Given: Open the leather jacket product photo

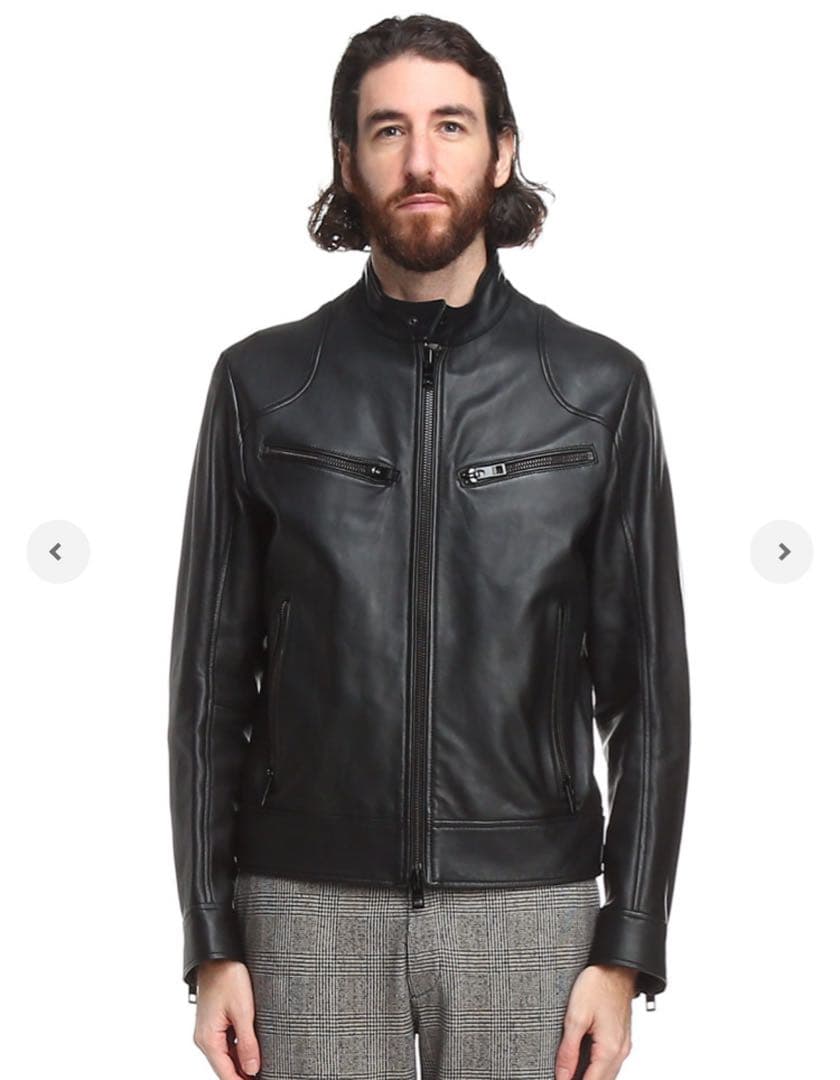Looking at the screenshot, I should pyautogui.click(x=428, y=600).
